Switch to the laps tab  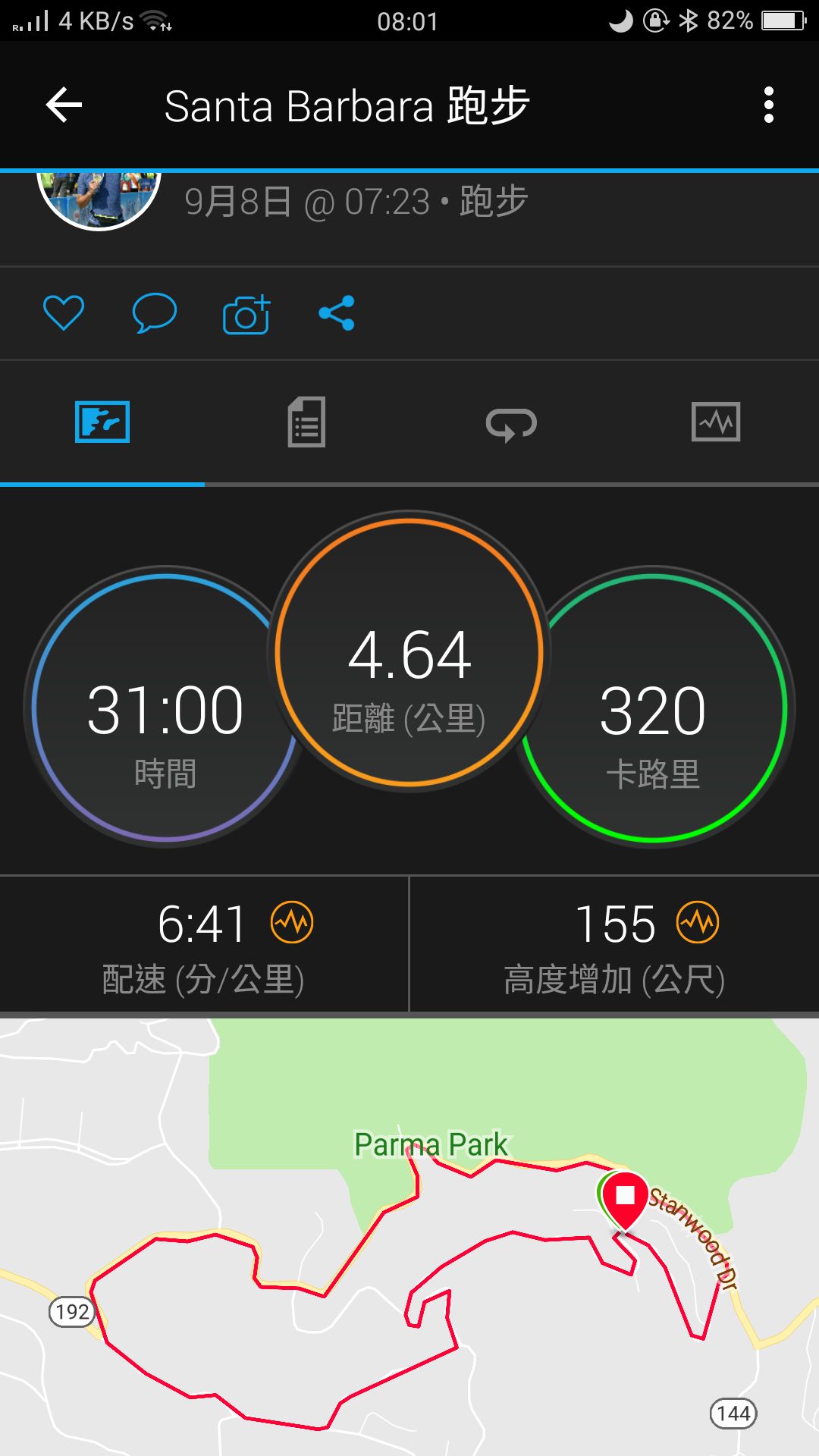511,423
